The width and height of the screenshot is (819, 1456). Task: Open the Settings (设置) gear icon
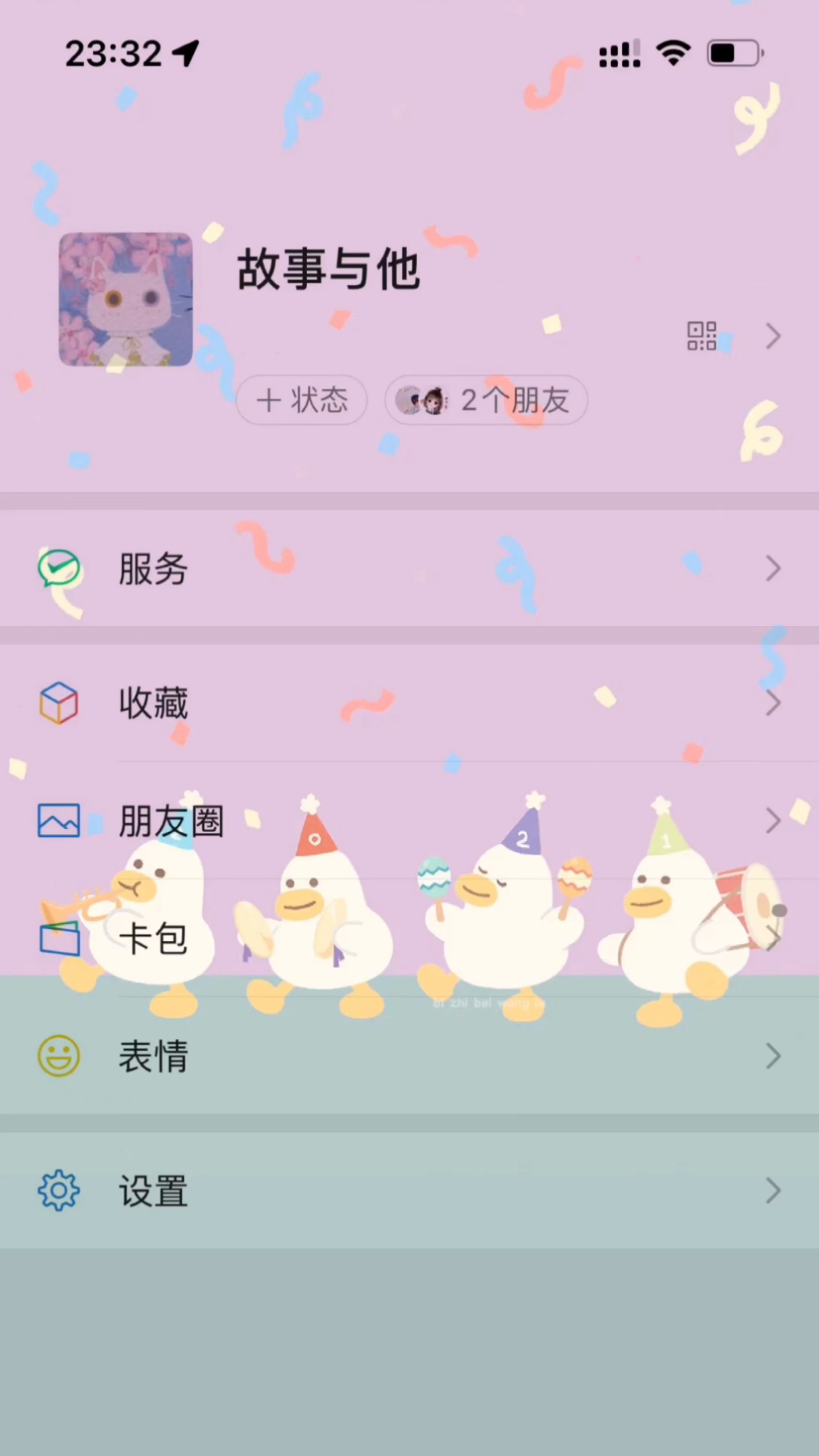58,1191
